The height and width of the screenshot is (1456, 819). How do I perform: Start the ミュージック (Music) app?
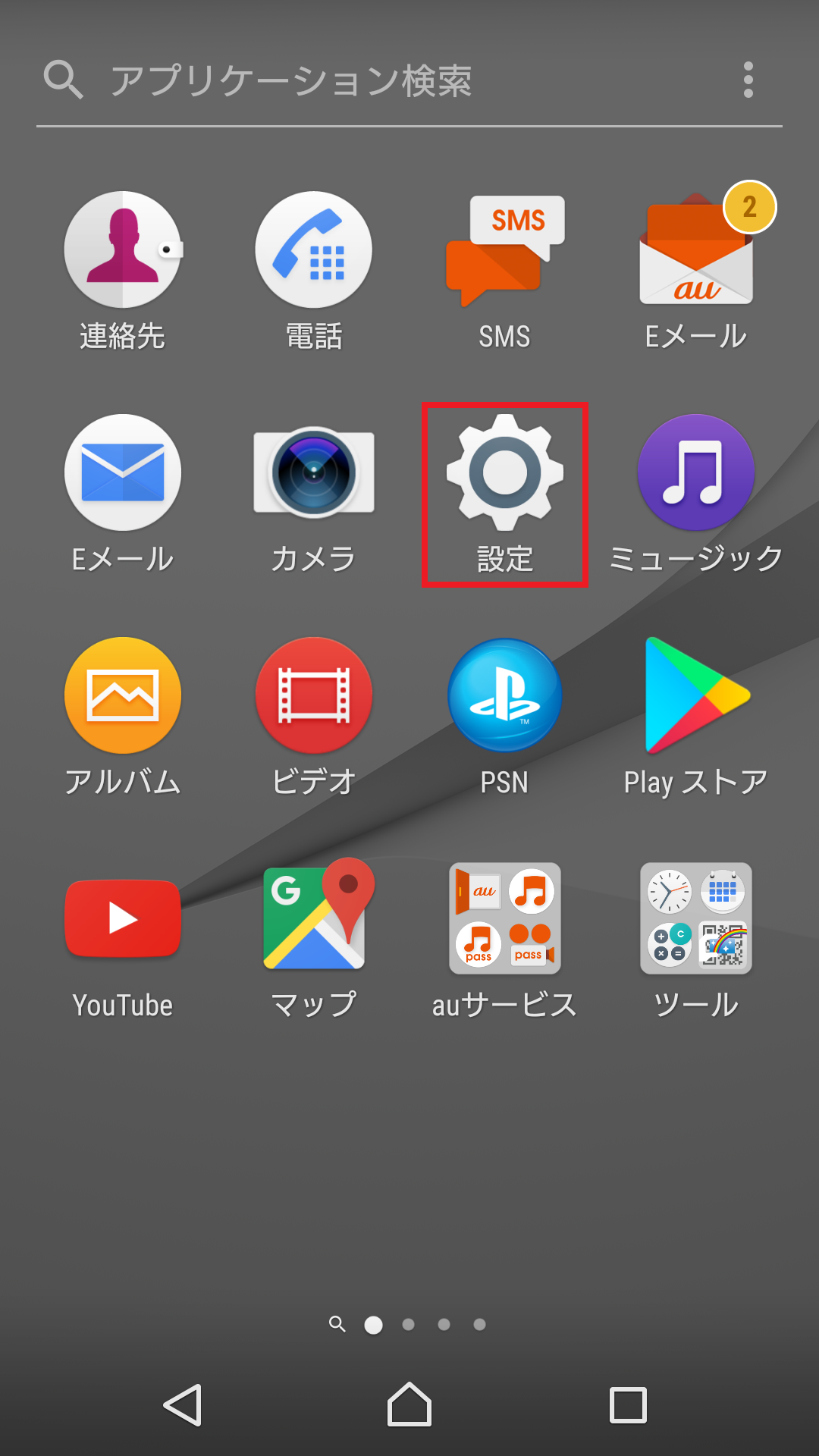695,470
